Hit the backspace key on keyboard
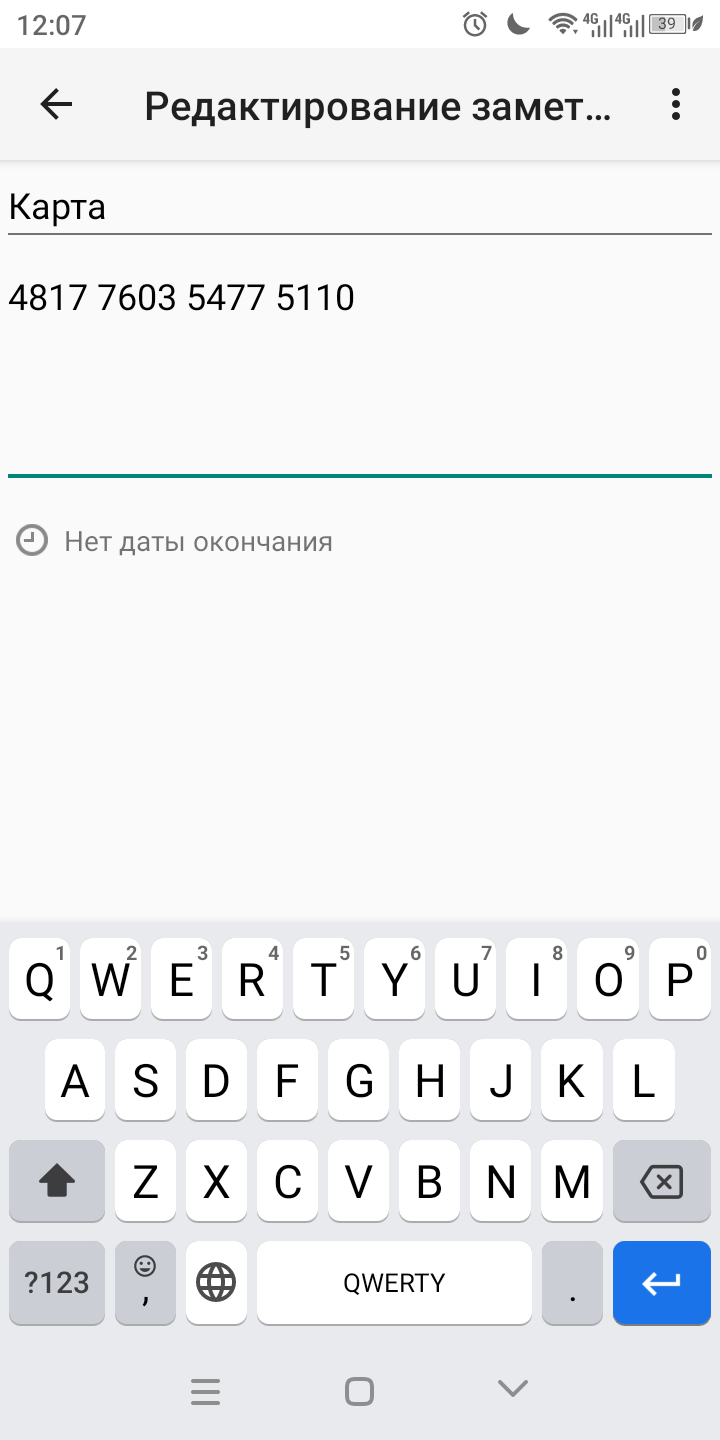Screen dimensions: 720x1440 (x=661, y=1183)
